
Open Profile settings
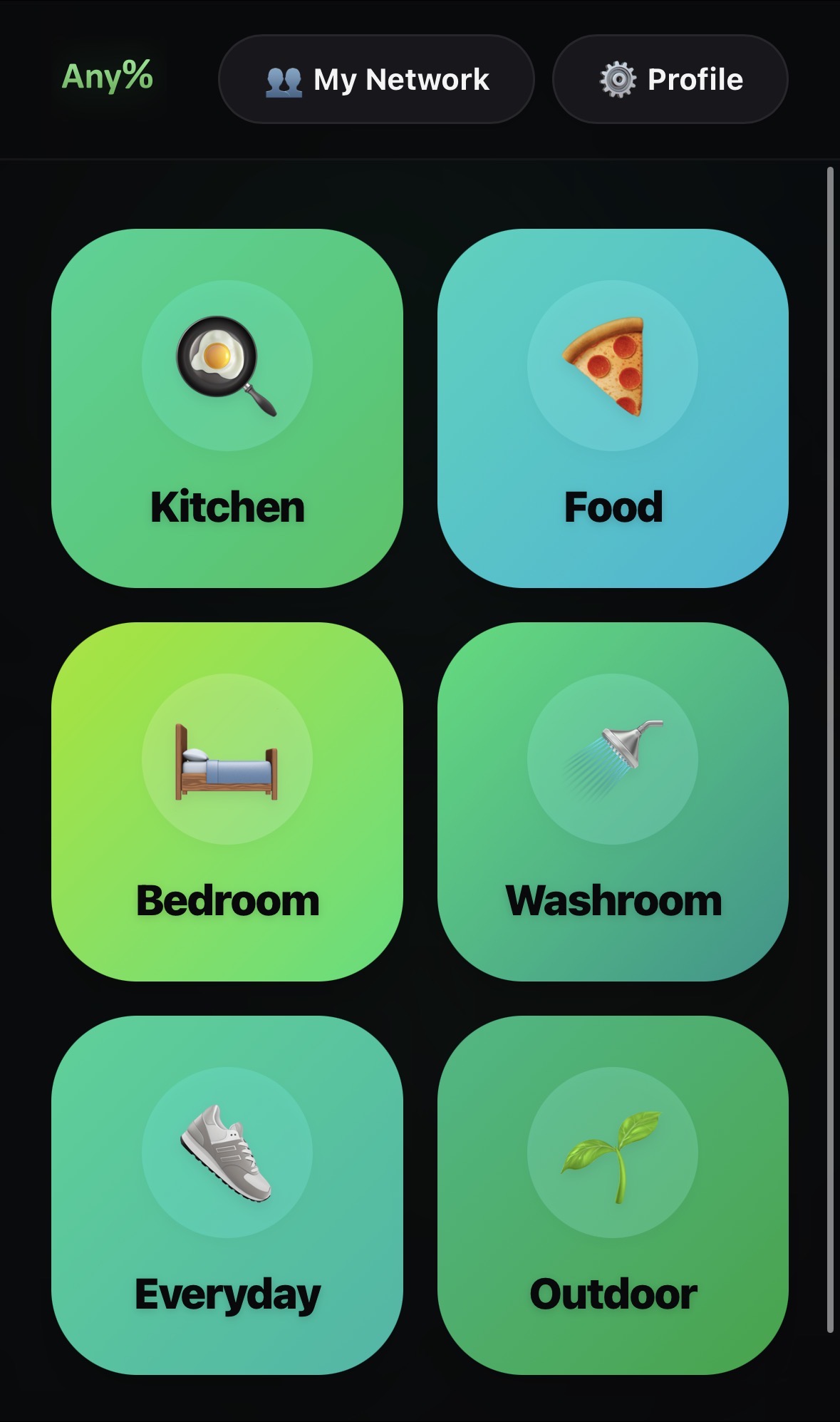(670, 79)
